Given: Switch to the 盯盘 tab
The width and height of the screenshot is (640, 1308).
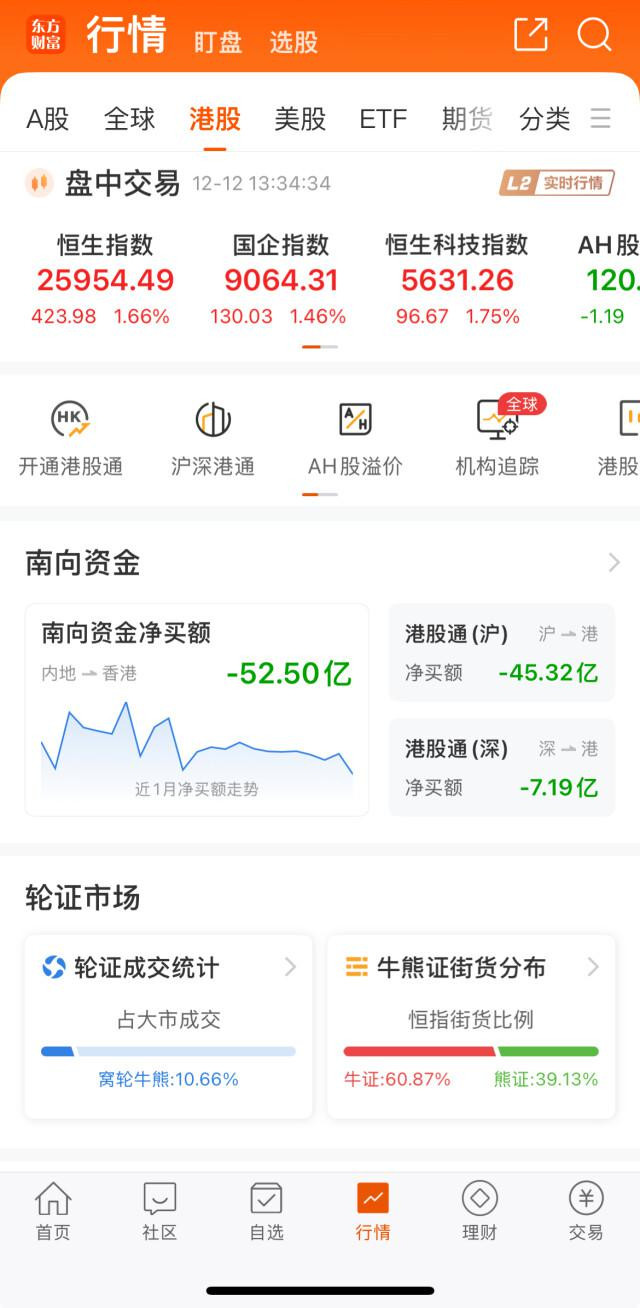Looking at the screenshot, I should 218,42.
